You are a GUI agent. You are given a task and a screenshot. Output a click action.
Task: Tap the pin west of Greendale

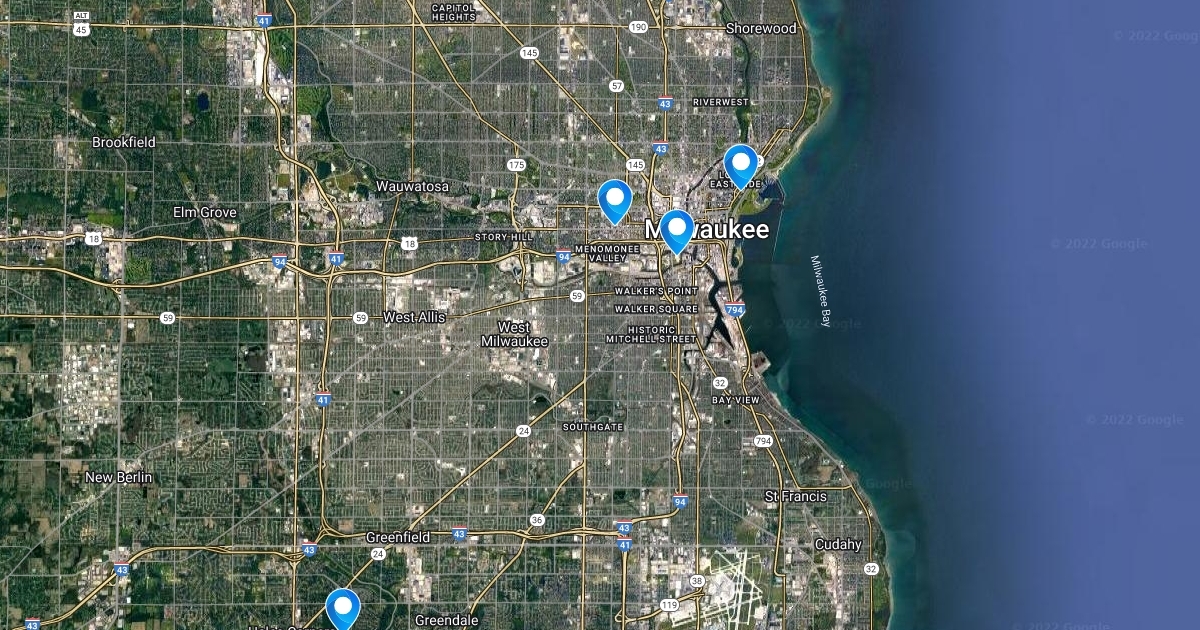[343, 607]
